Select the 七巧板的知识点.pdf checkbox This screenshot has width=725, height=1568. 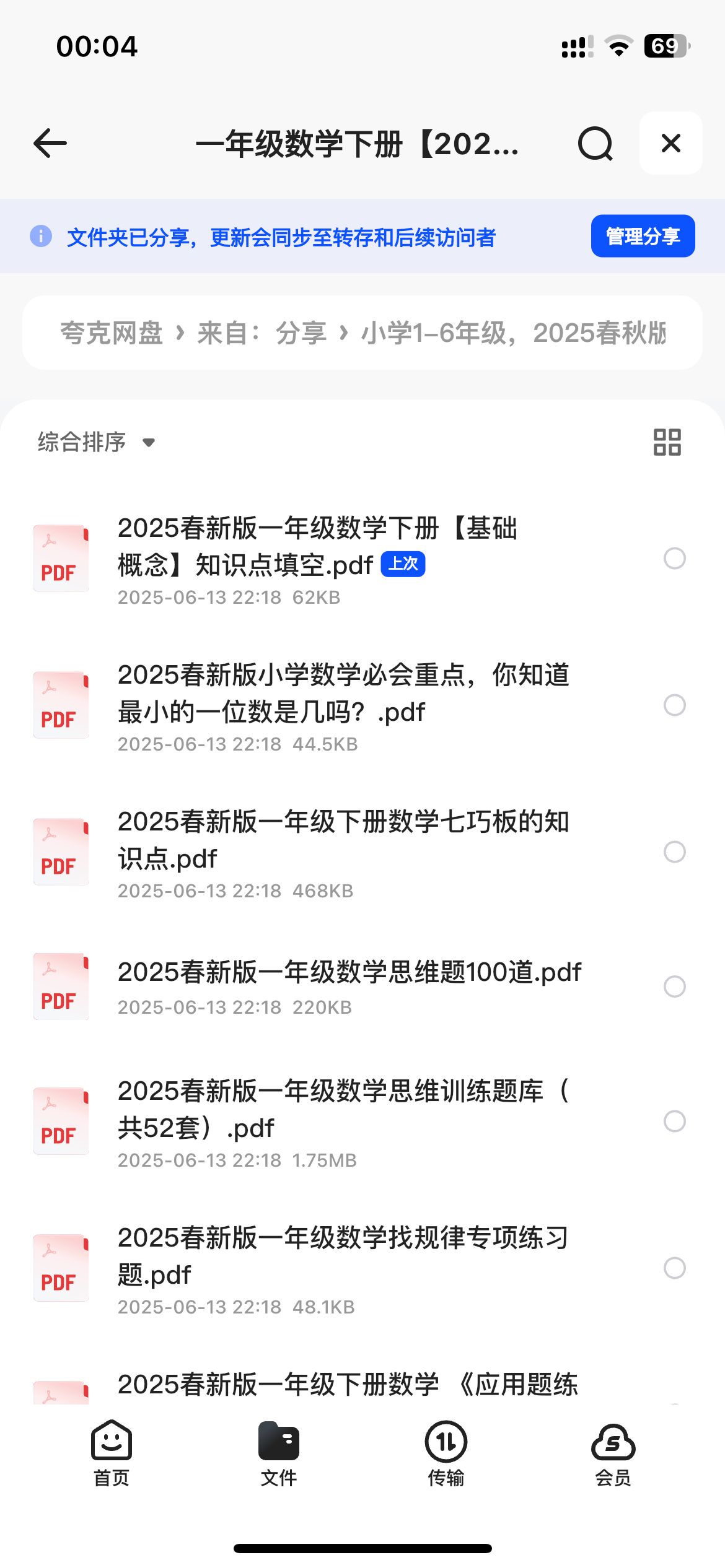674,852
